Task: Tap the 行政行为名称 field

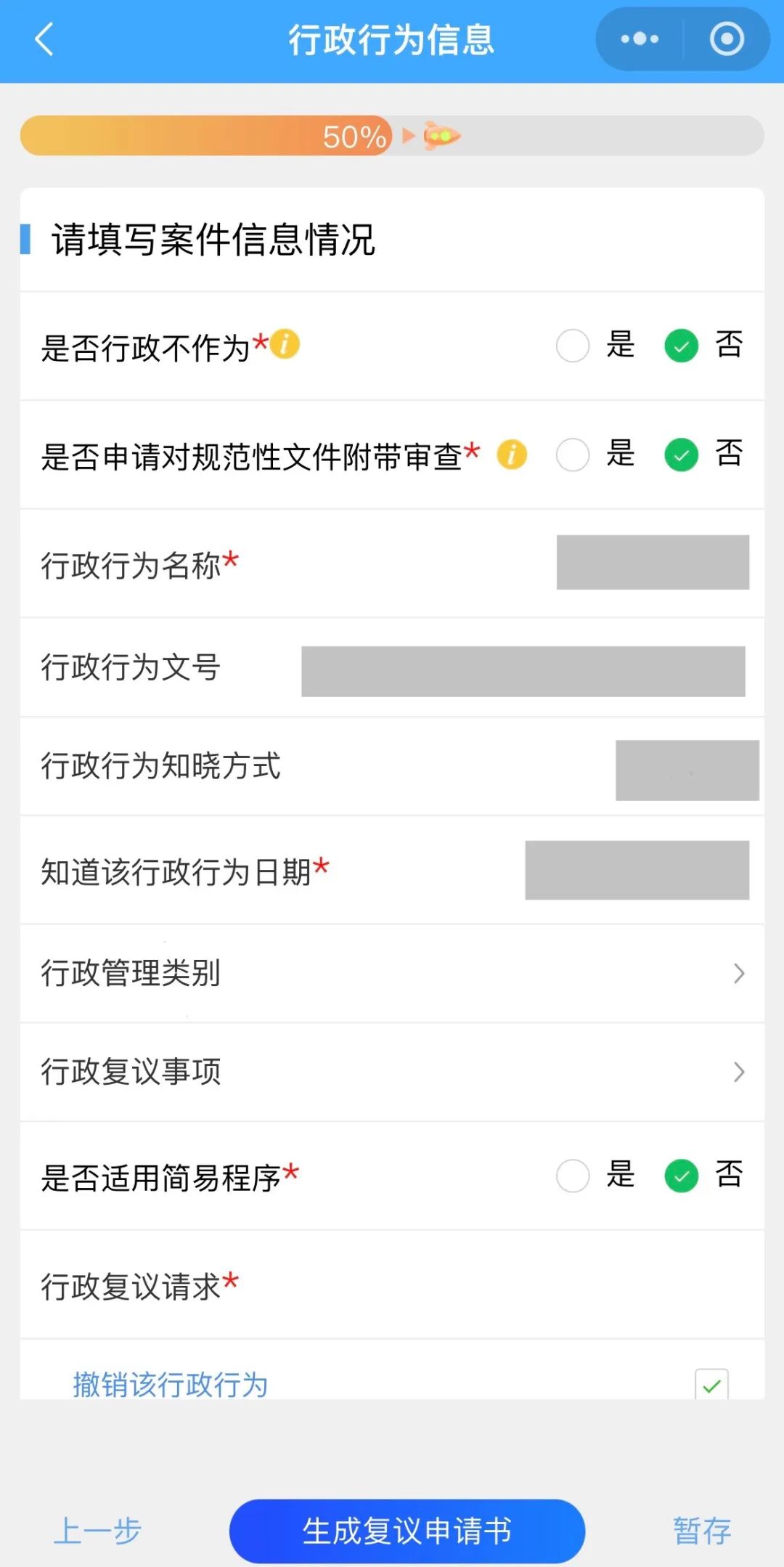Action: click(652, 563)
